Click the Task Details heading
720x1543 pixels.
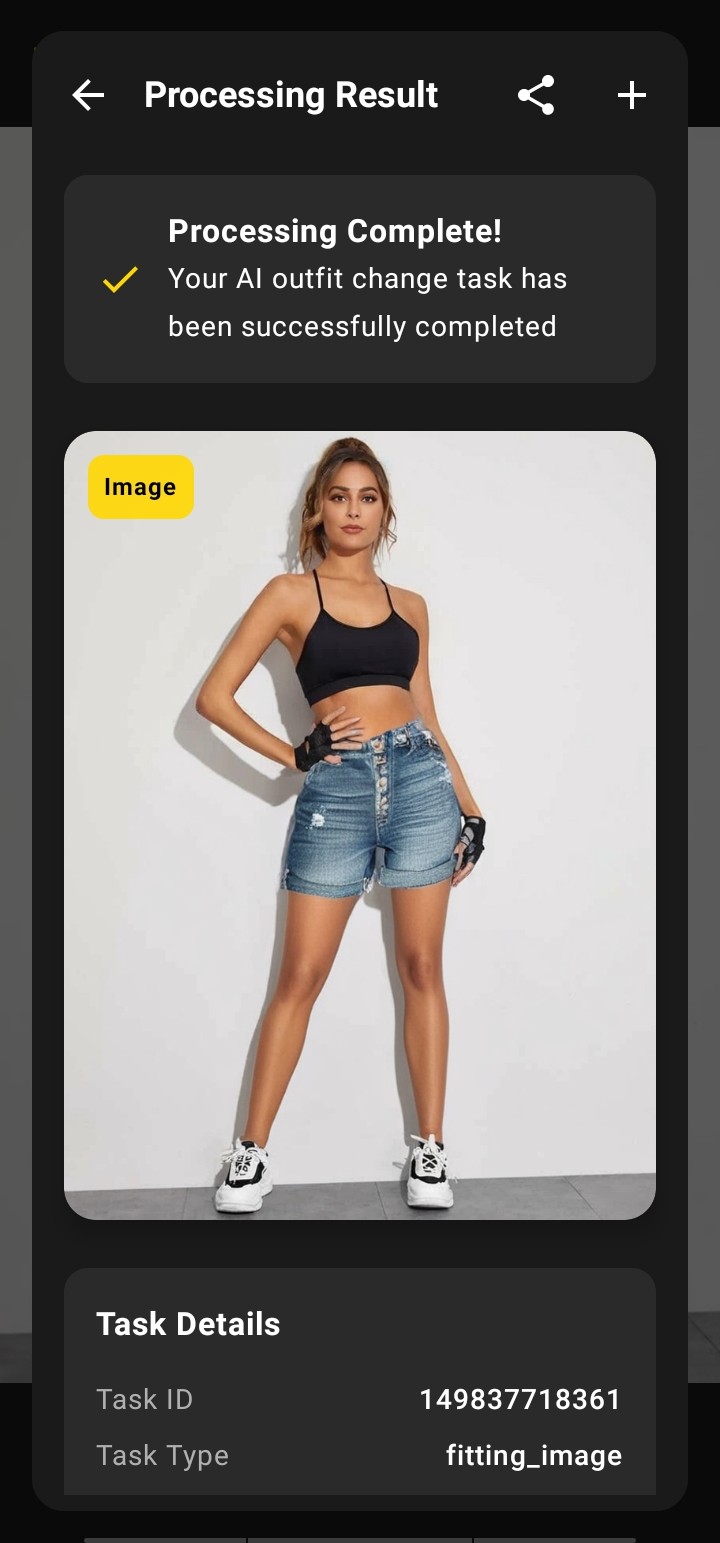(188, 1323)
